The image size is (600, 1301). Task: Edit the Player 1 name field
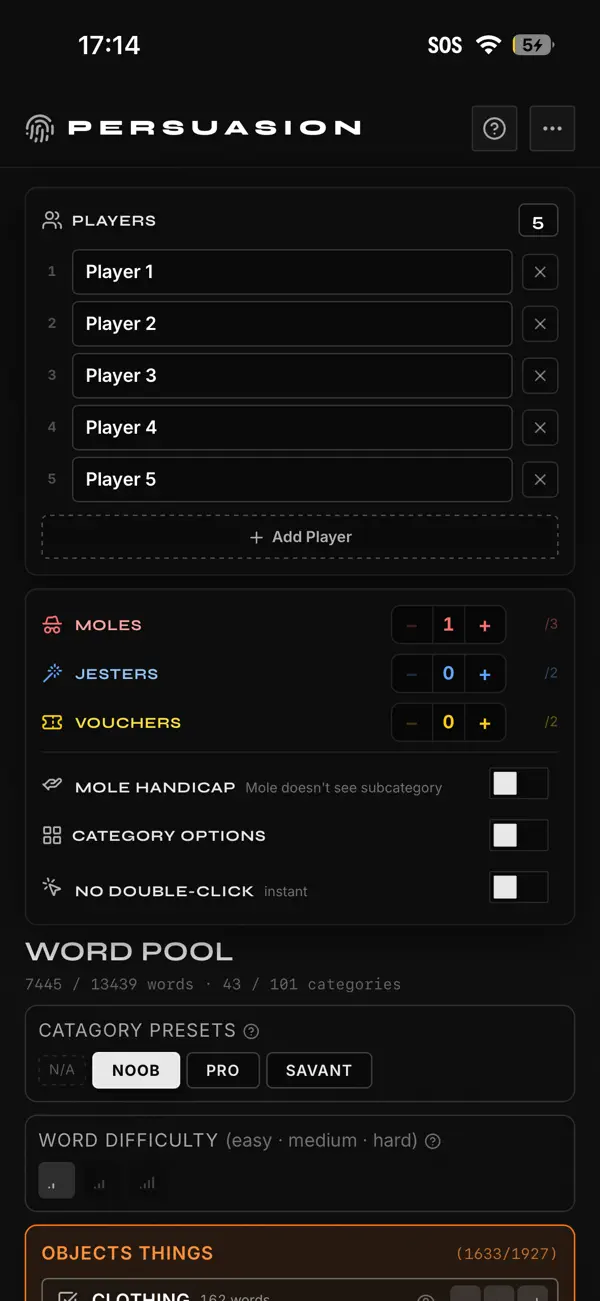click(x=292, y=272)
